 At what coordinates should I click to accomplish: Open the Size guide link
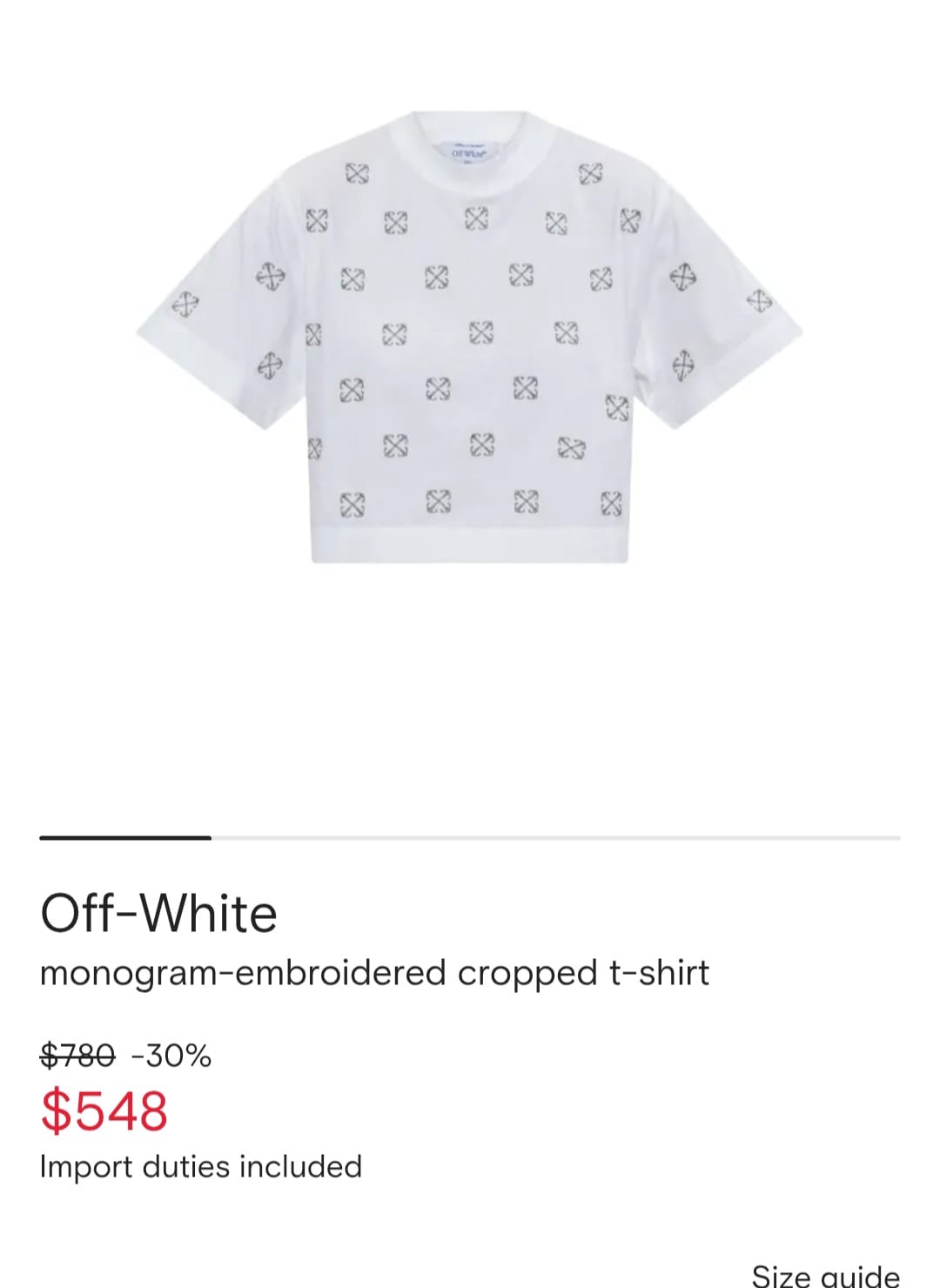[x=825, y=1274]
